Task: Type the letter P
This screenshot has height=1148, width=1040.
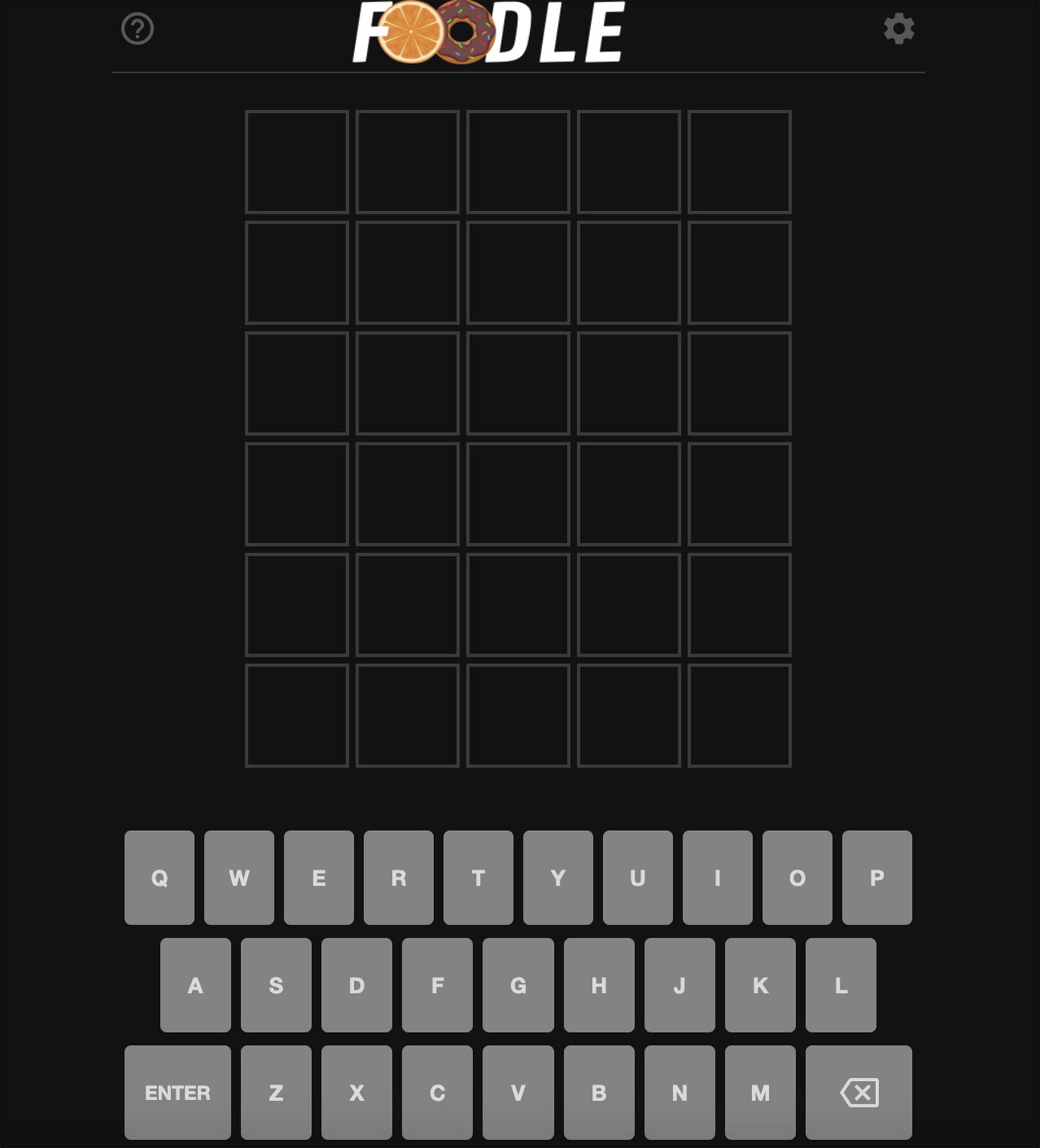Action: (877, 878)
